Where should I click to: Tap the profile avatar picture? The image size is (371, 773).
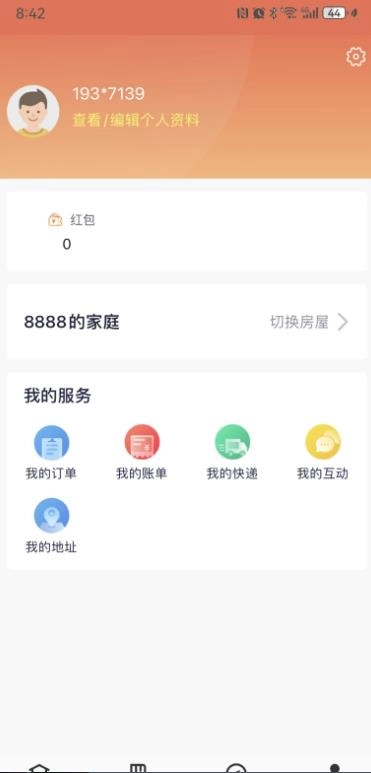pos(33,111)
